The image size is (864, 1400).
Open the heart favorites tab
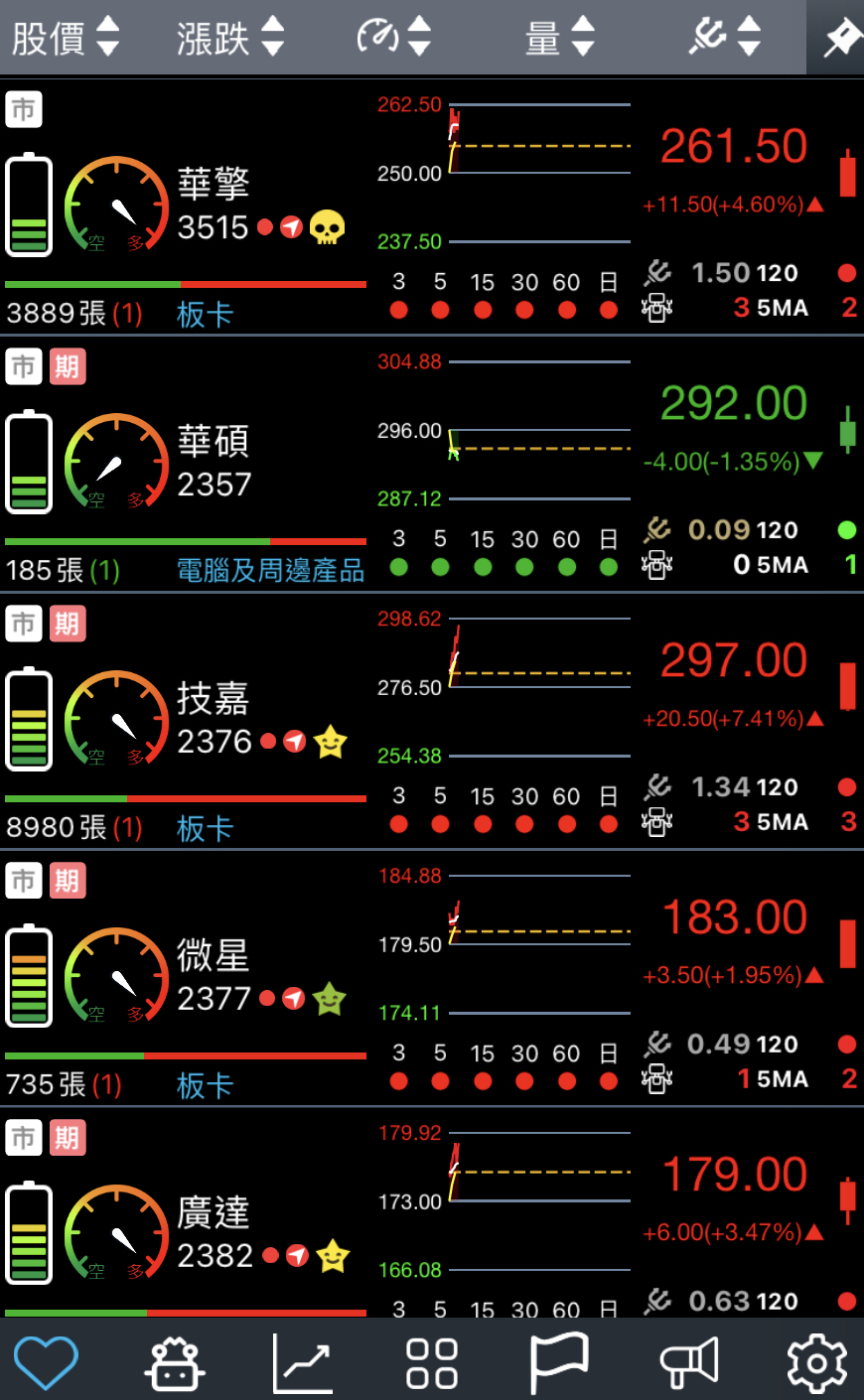47,1362
